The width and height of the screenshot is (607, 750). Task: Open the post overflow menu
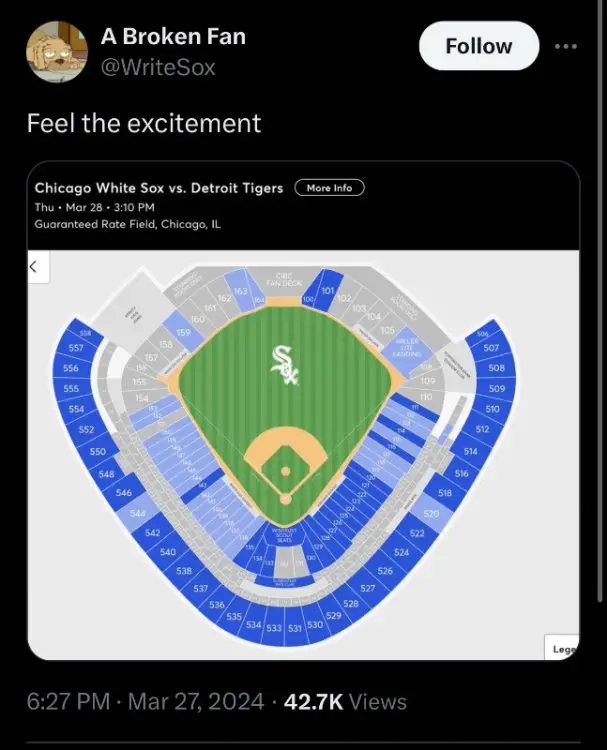[567, 46]
